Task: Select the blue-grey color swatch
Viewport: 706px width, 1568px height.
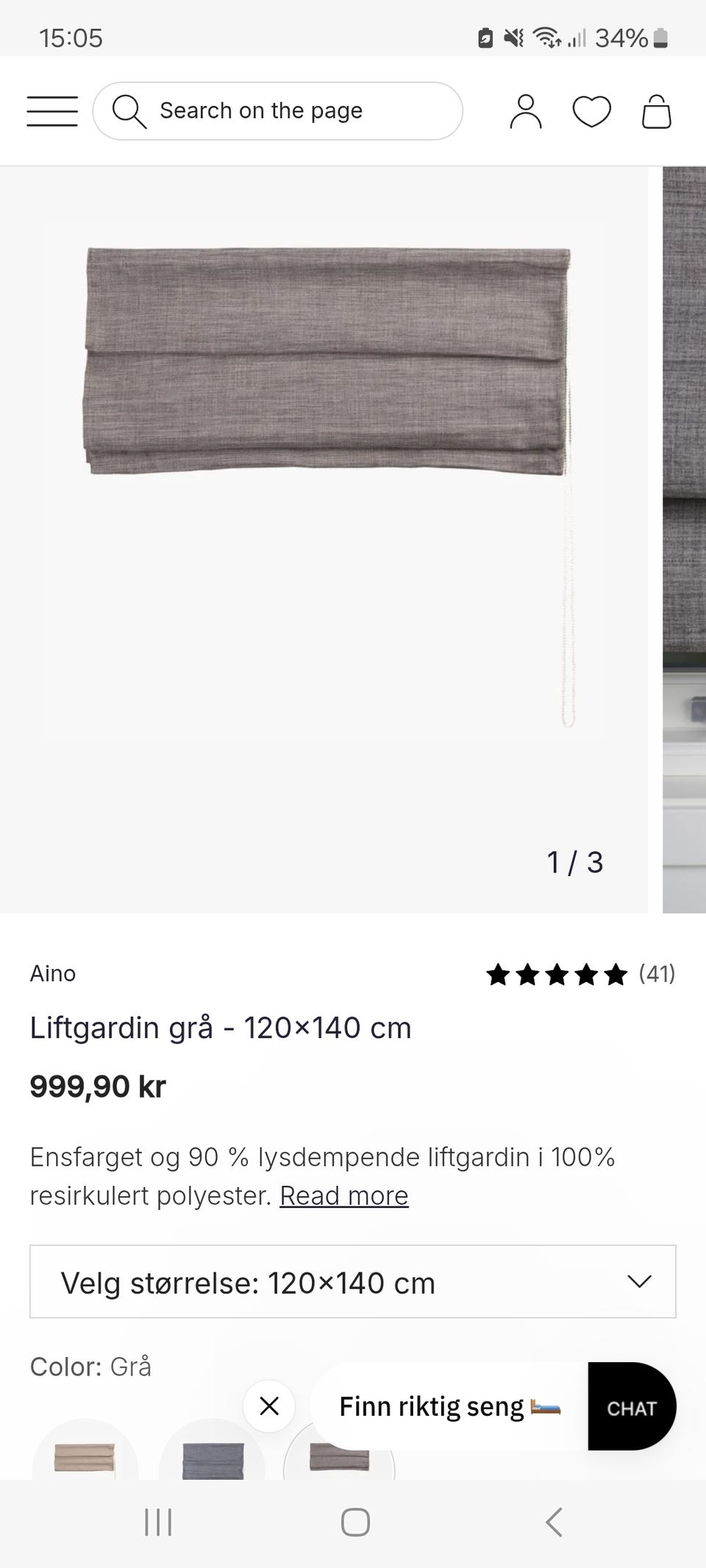Action: point(213,1457)
